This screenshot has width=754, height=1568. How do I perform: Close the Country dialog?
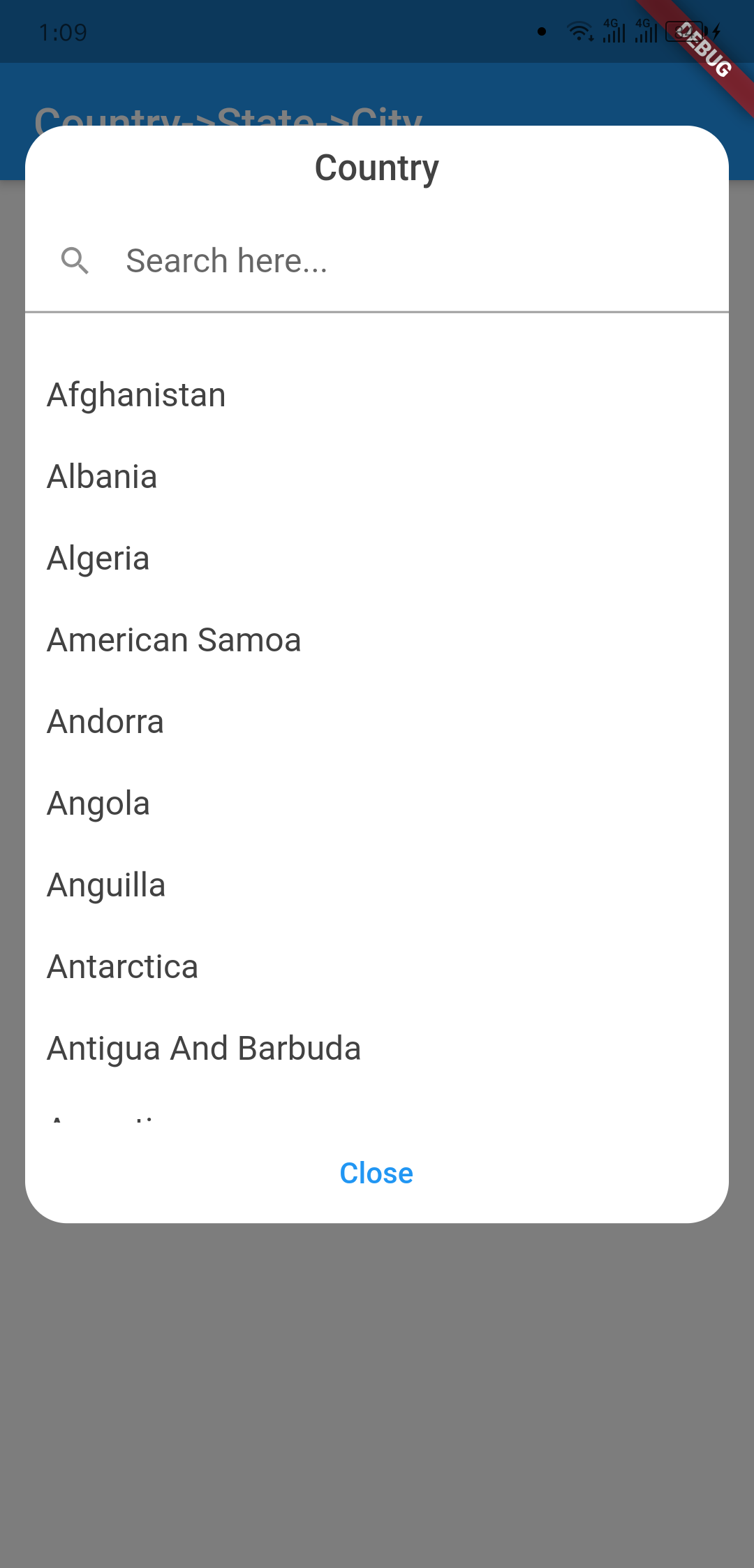[x=376, y=1174]
